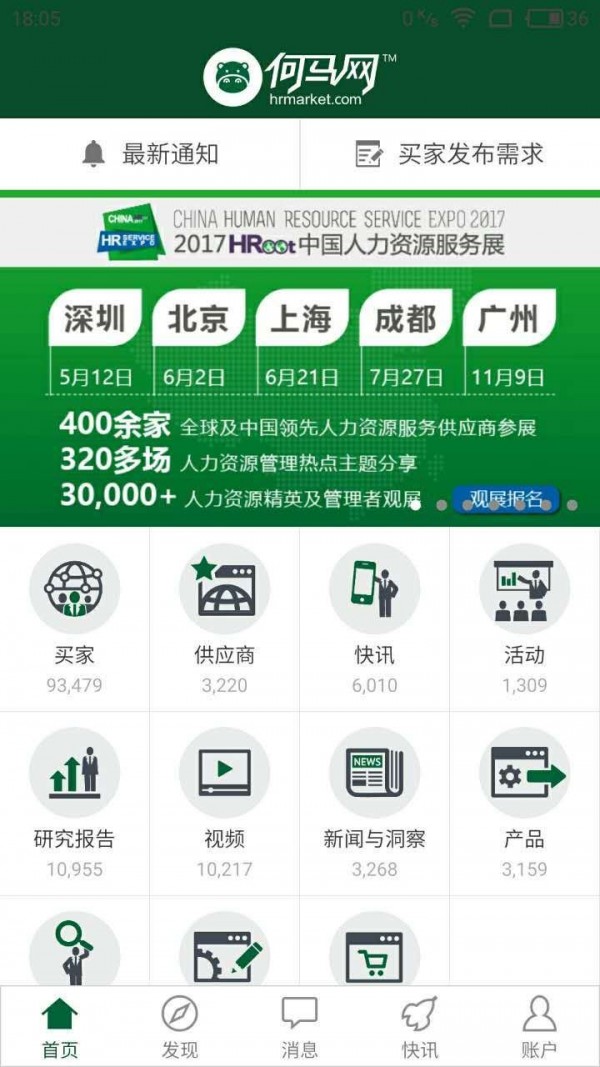Image resolution: width=600 pixels, height=1067 pixels.
Task: Open the 产品 category
Action: [x=524, y=802]
